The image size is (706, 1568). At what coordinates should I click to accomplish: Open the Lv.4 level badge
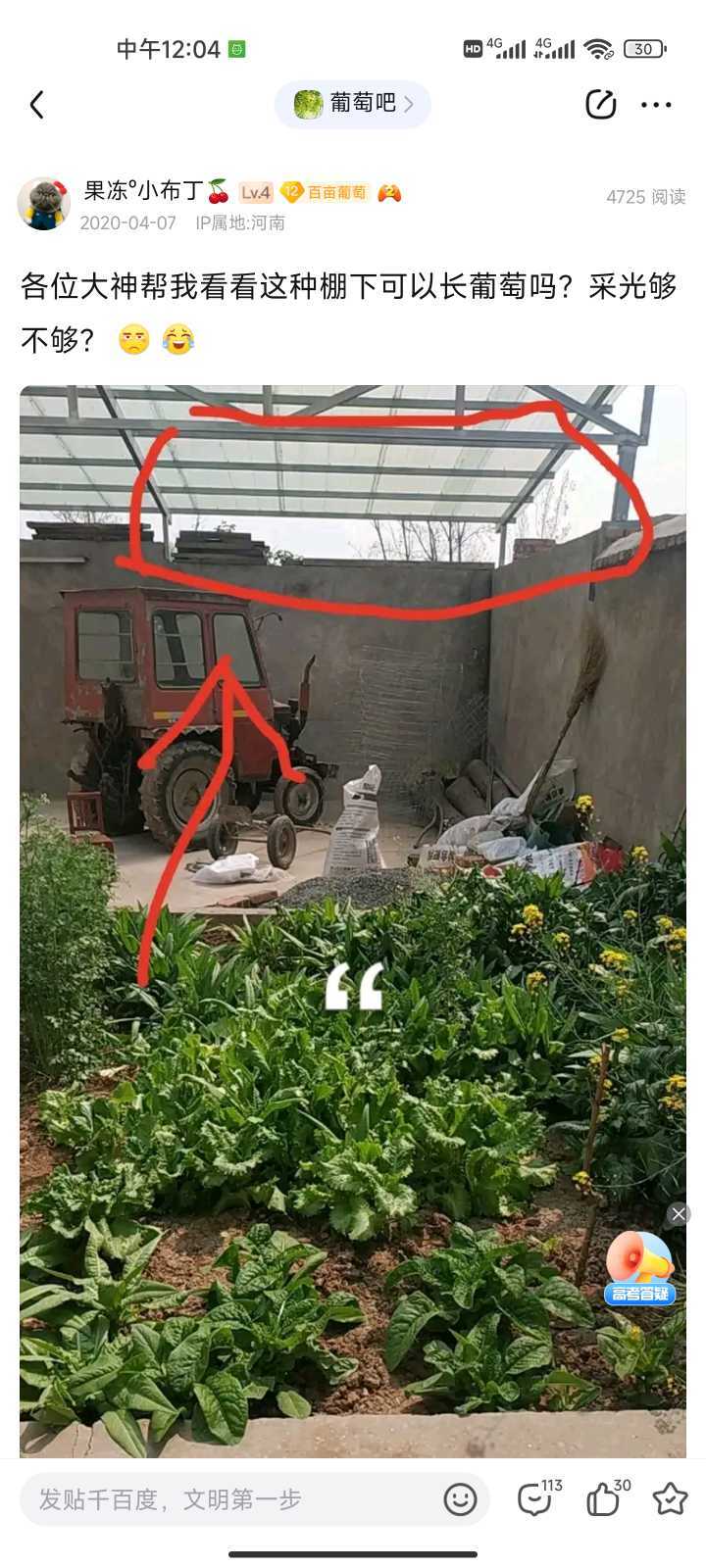click(255, 193)
